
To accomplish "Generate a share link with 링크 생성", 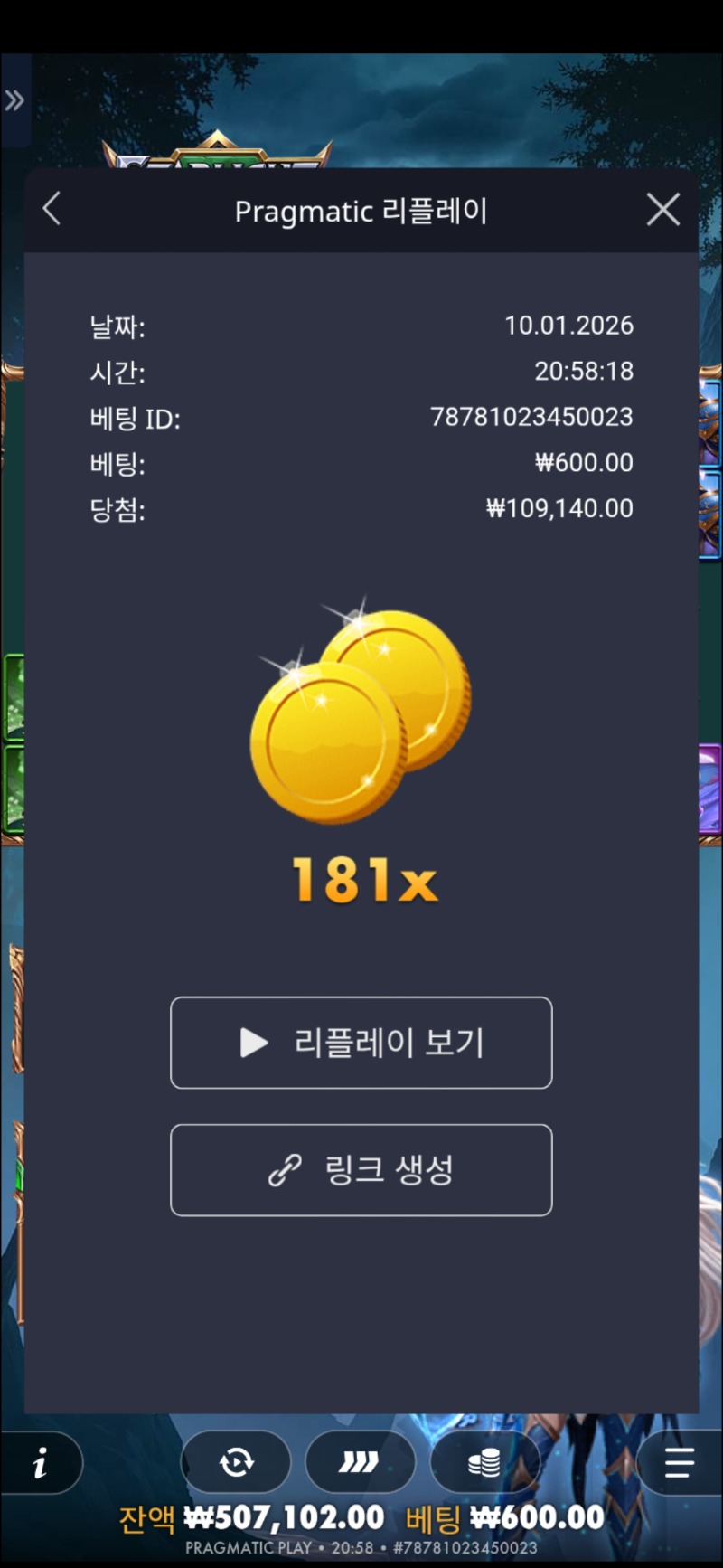I will (361, 1170).
